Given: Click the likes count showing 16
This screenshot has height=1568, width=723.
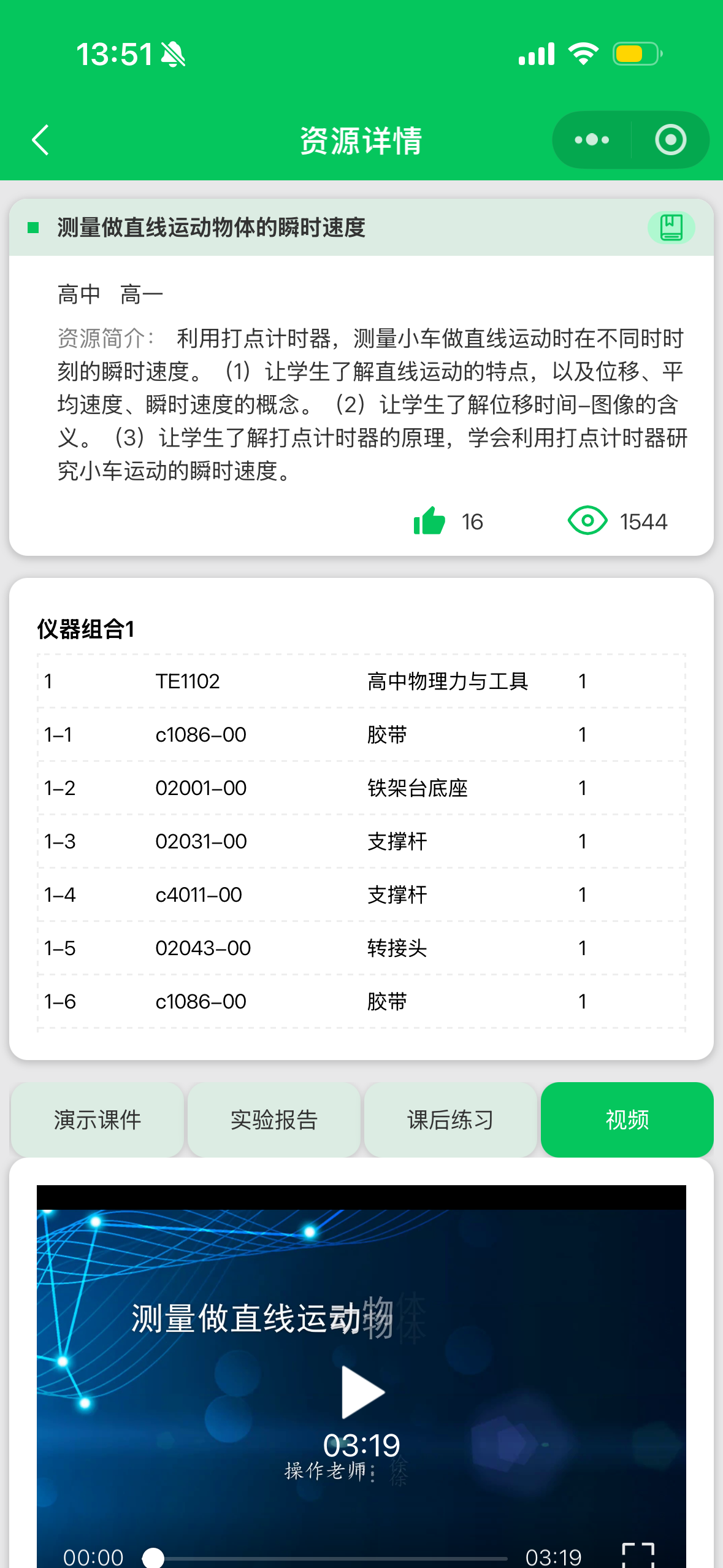Looking at the screenshot, I should pos(472,521).
